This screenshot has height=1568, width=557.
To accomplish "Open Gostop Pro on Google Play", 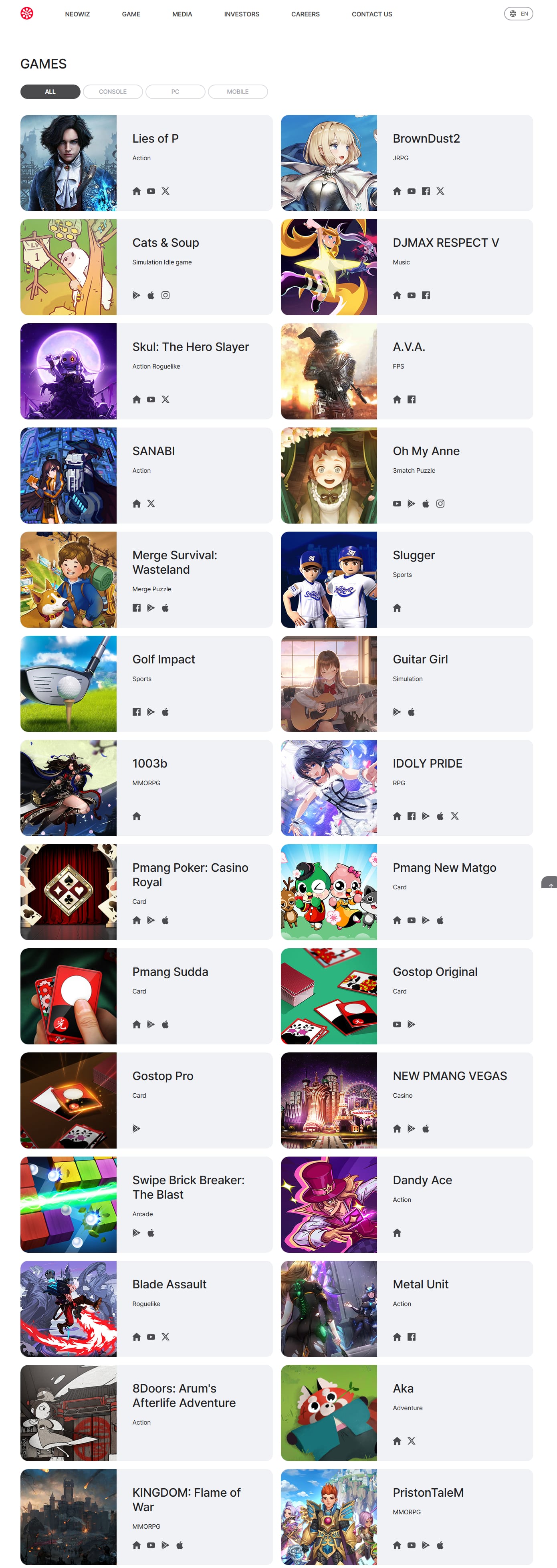I will (x=136, y=1128).
